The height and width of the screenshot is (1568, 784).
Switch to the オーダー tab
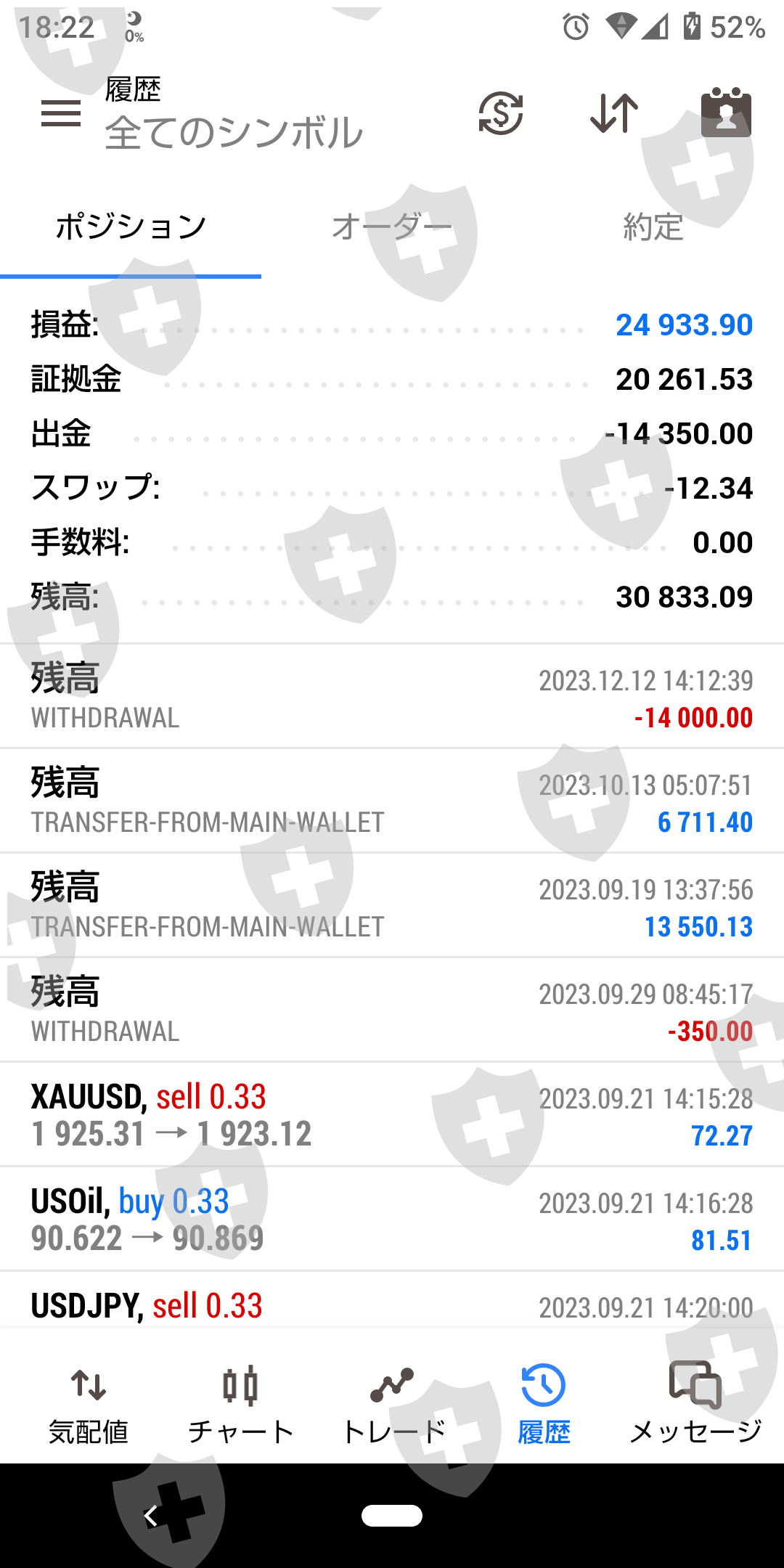pyautogui.click(x=392, y=227)
